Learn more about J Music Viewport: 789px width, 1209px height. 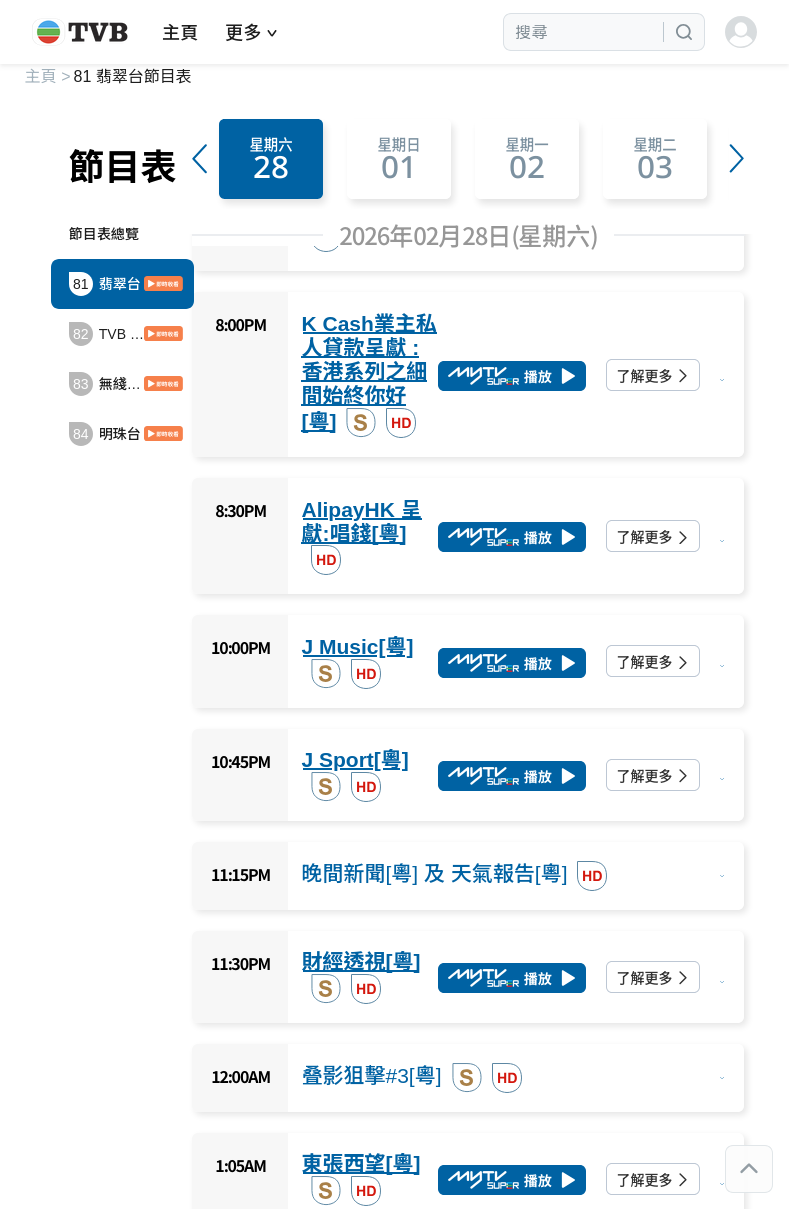(652, 662)
